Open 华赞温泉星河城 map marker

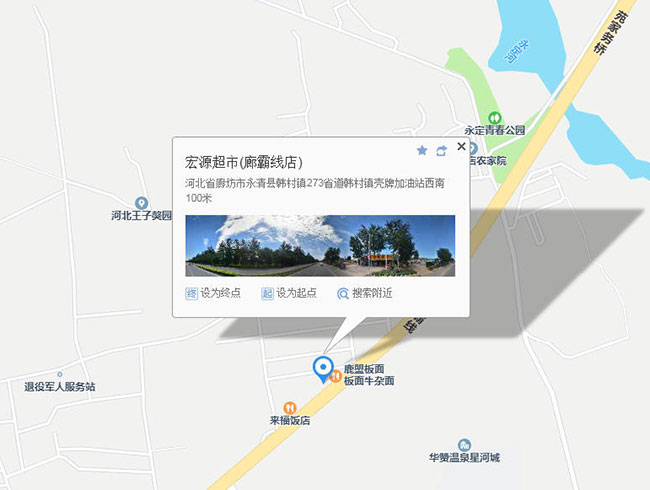464,445
